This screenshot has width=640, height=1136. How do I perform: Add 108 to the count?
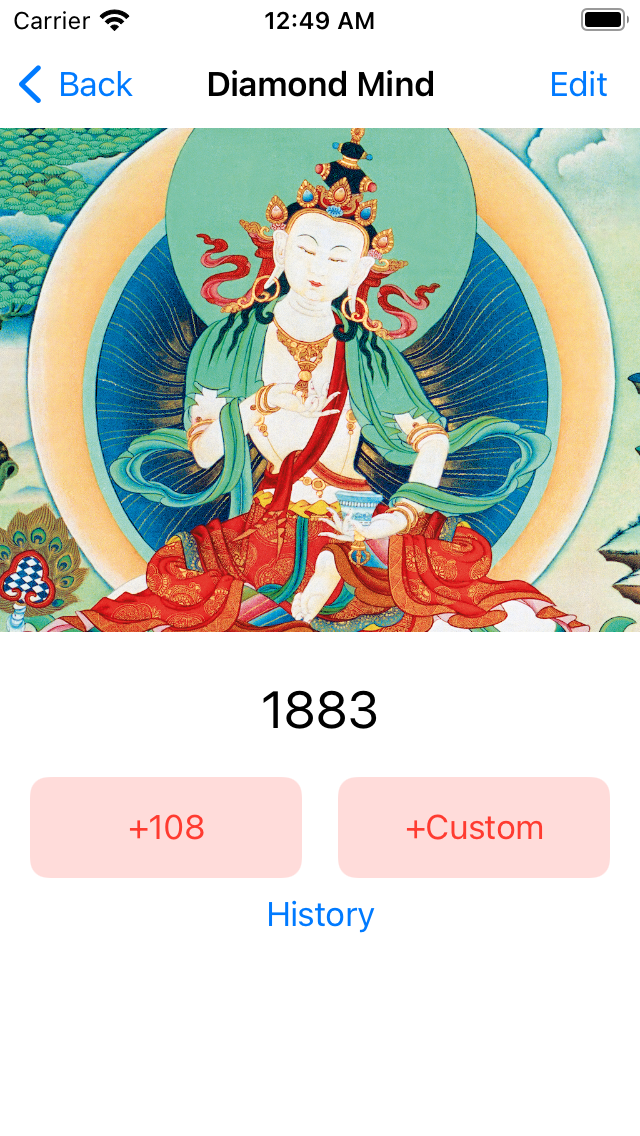[166, 827]
